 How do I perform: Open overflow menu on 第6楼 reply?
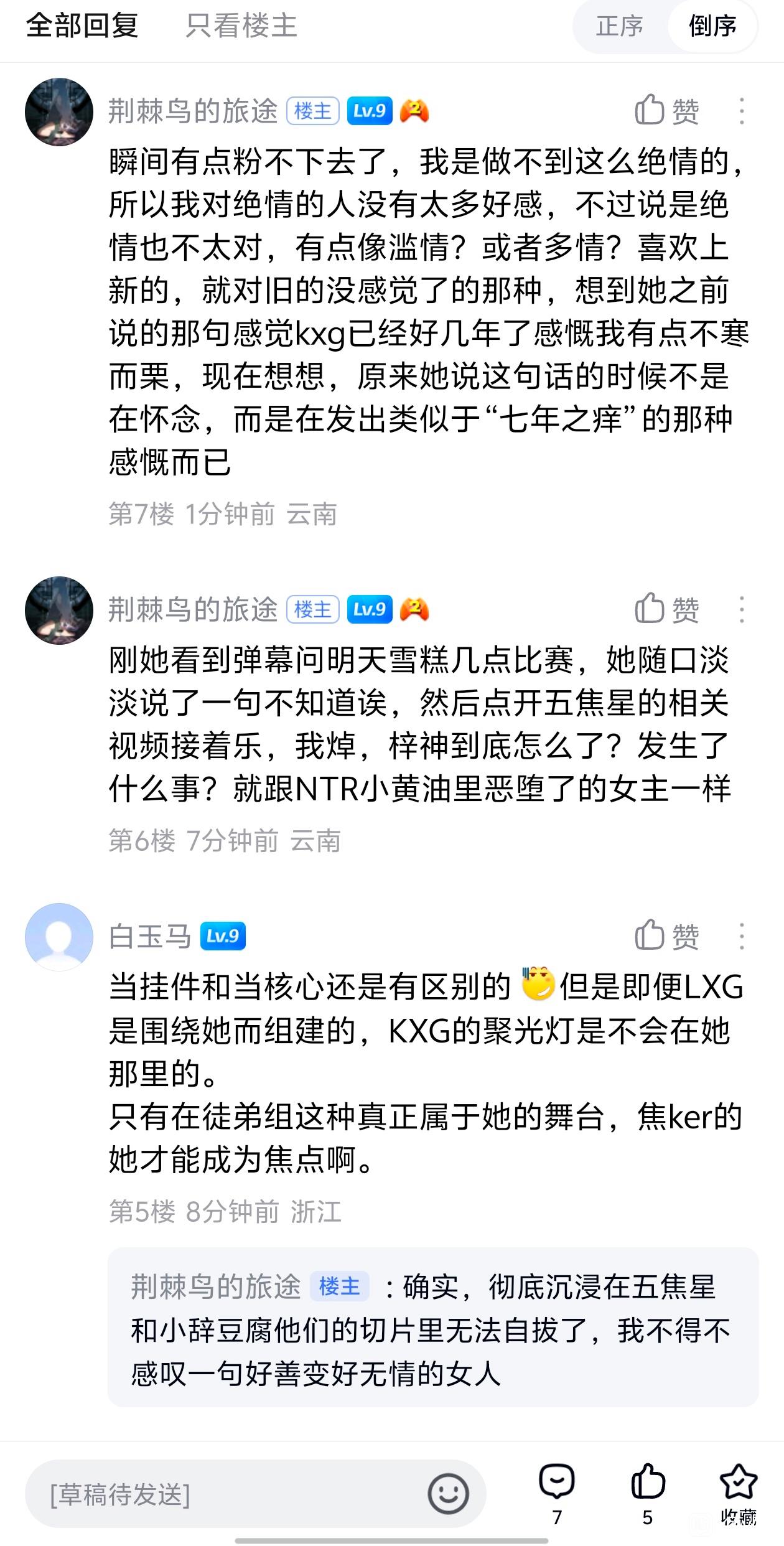741,609
